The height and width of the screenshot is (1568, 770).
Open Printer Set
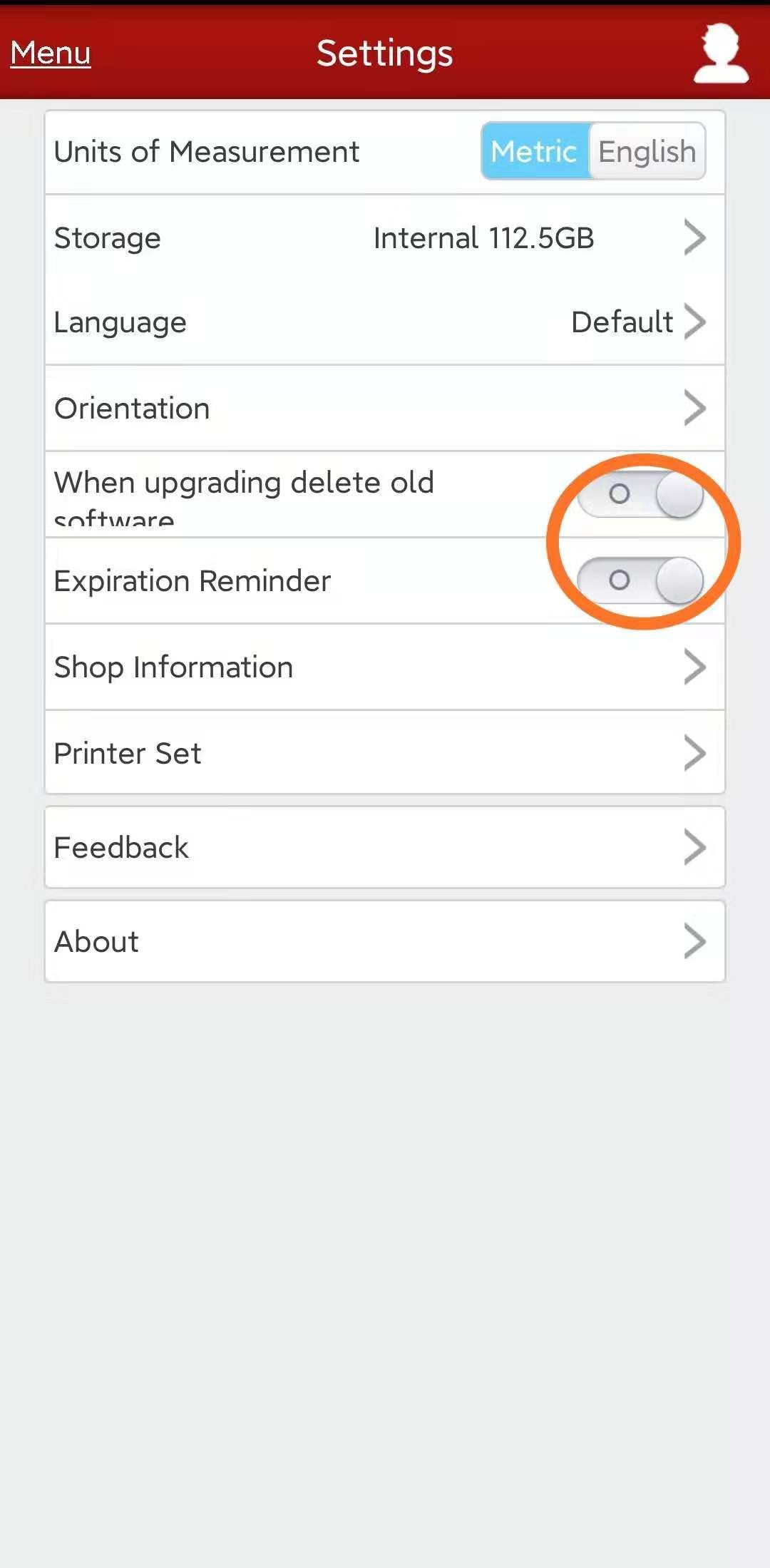coord(385,753)
